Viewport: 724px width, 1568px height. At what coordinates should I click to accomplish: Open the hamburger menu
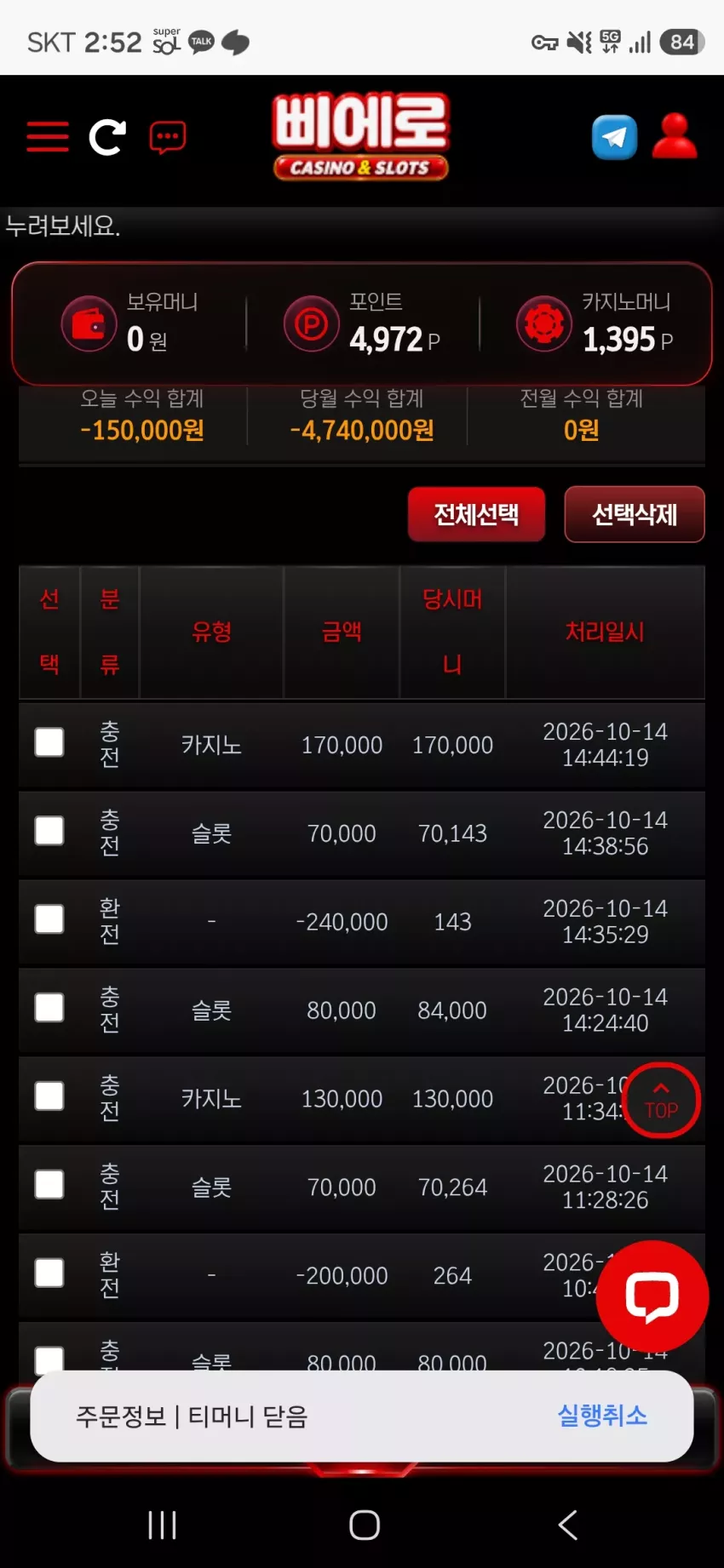[48, 136]
